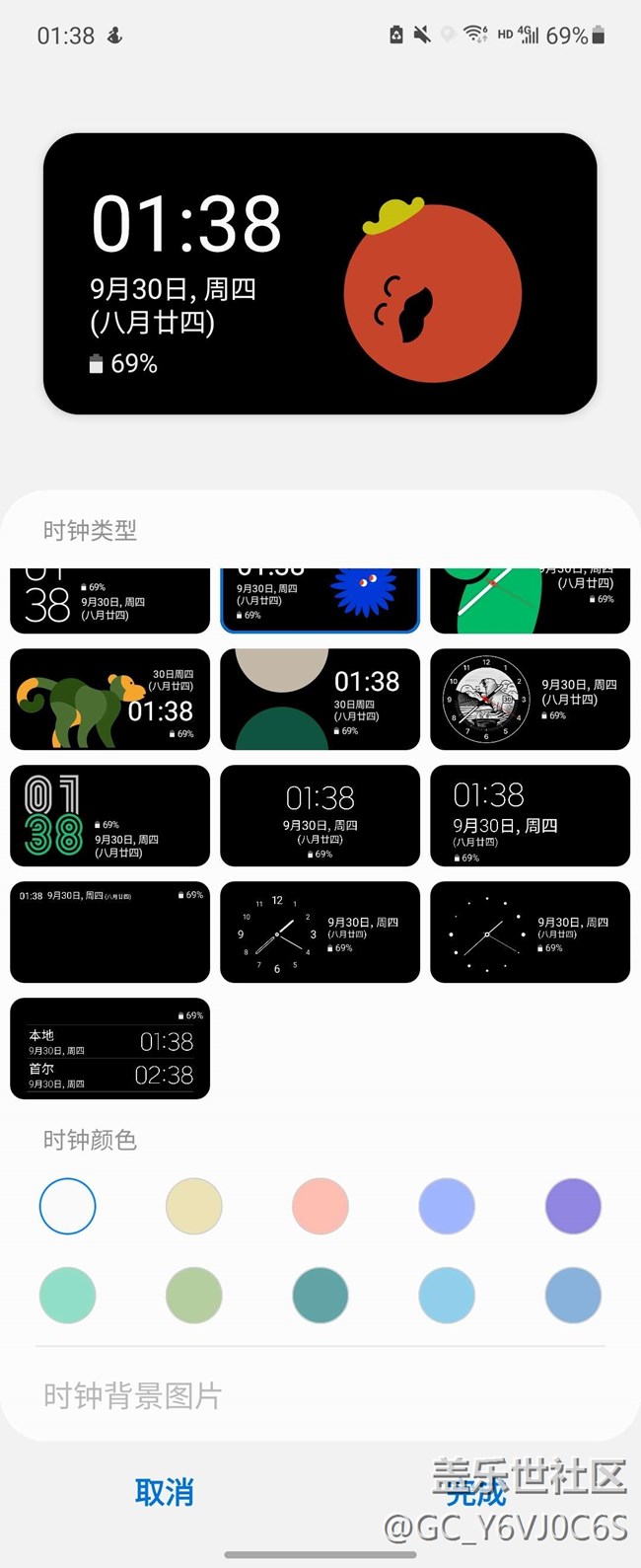Apply the mint green clock color

[68, 1295]
